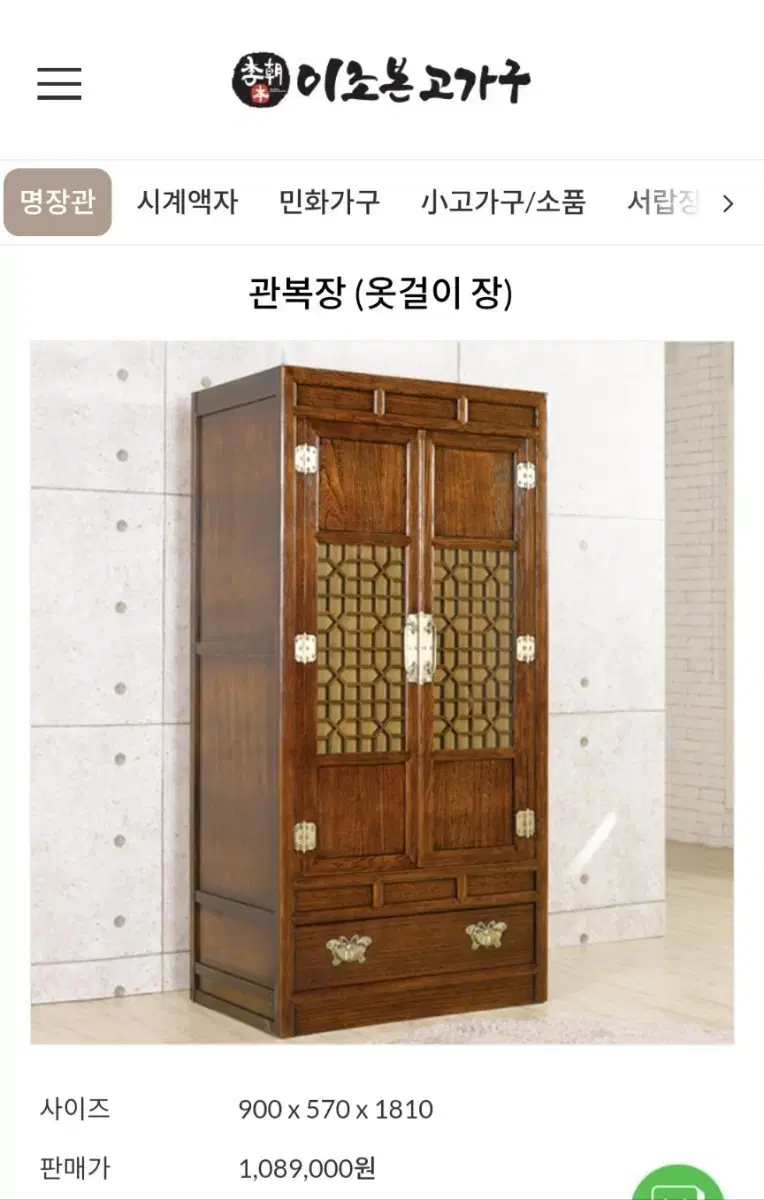Open the 민화가구 category

tap(331, 200)
